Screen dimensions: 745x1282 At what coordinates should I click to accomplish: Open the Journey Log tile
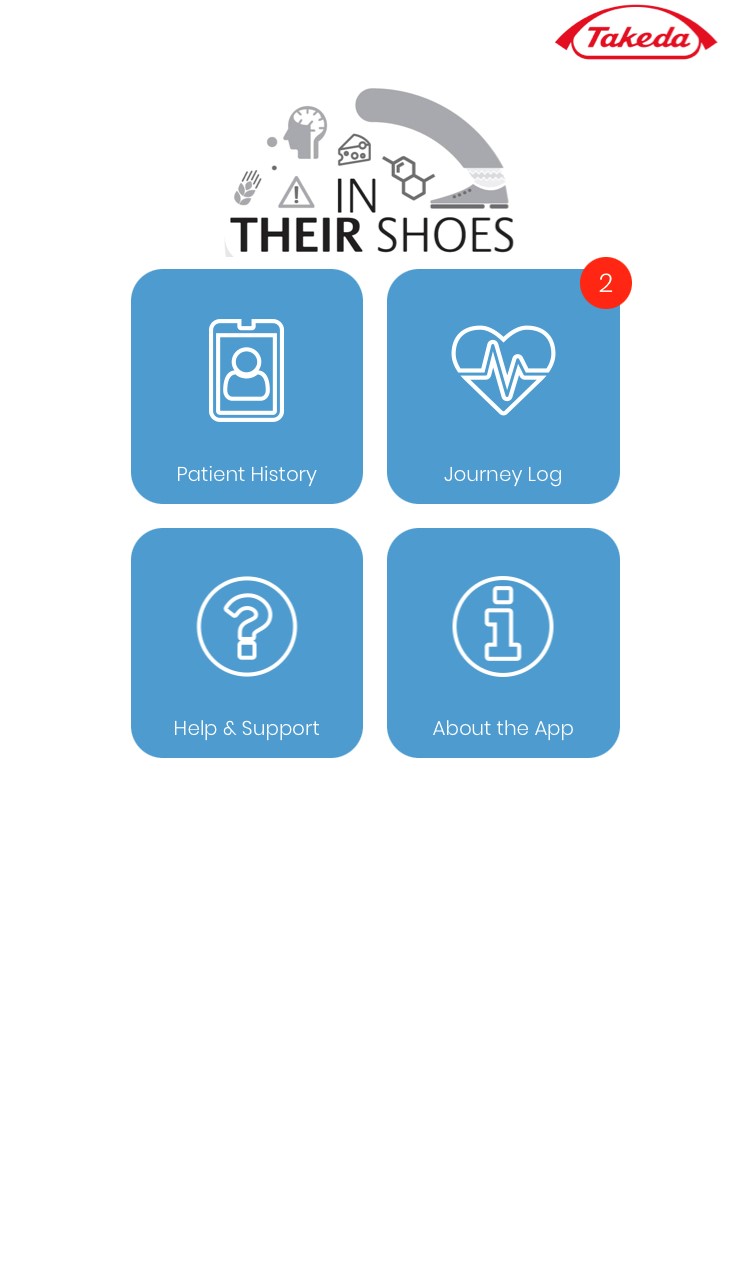pyautogui.click(x=503, y=386)
